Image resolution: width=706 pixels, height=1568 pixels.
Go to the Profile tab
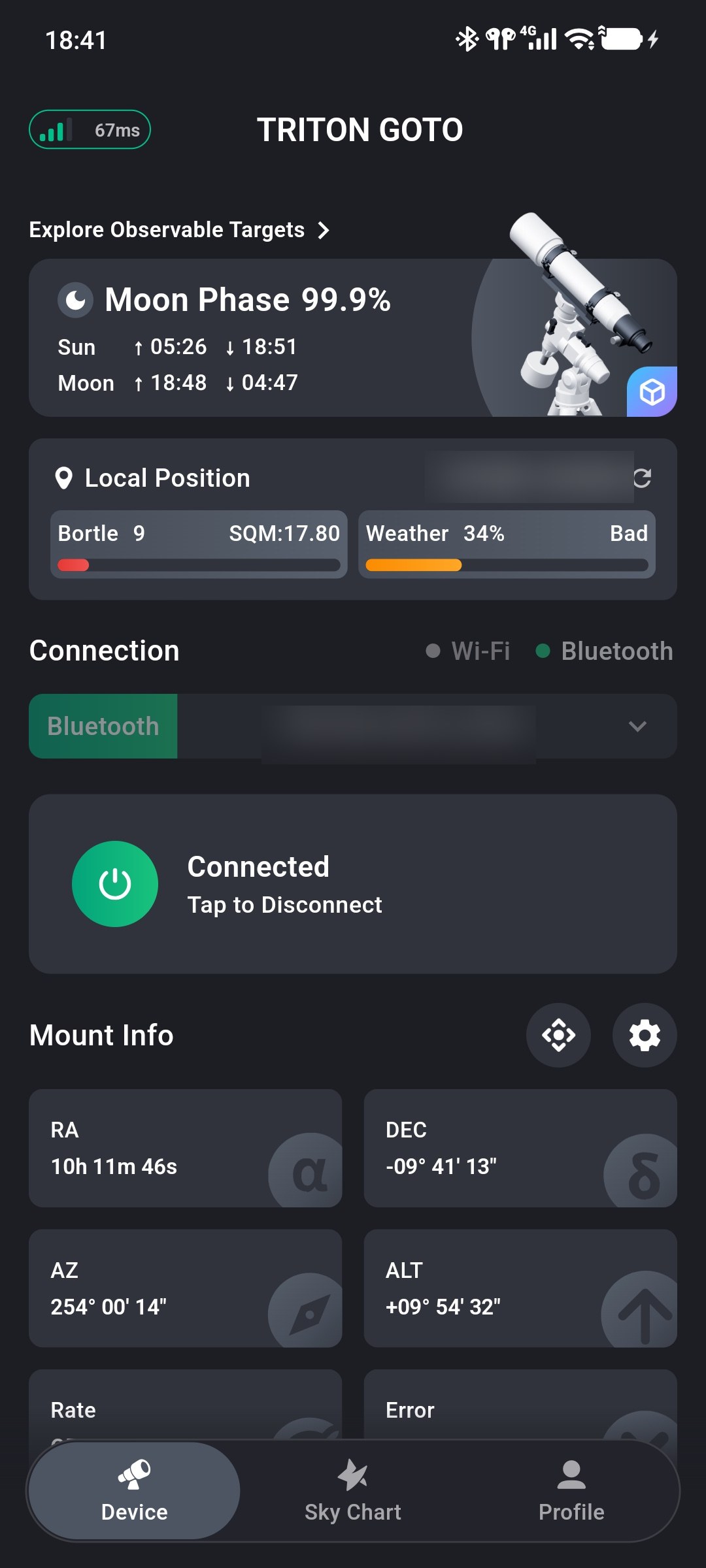(x=571, y=1492)
